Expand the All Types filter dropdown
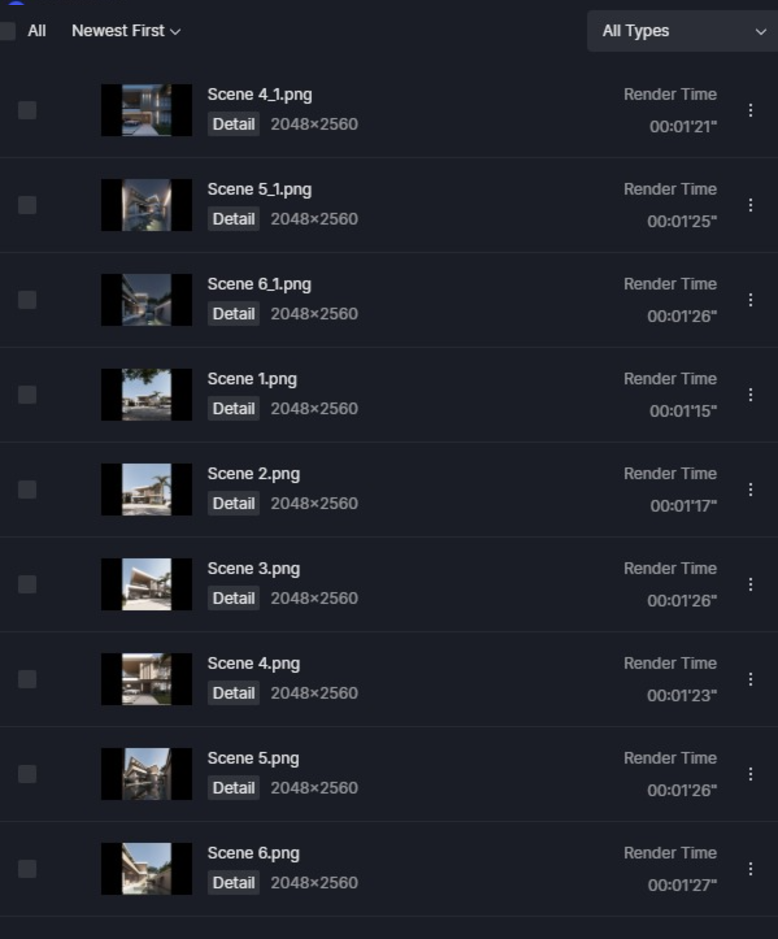The height and width of the screenshot is (939, 778). coord(683,31)
